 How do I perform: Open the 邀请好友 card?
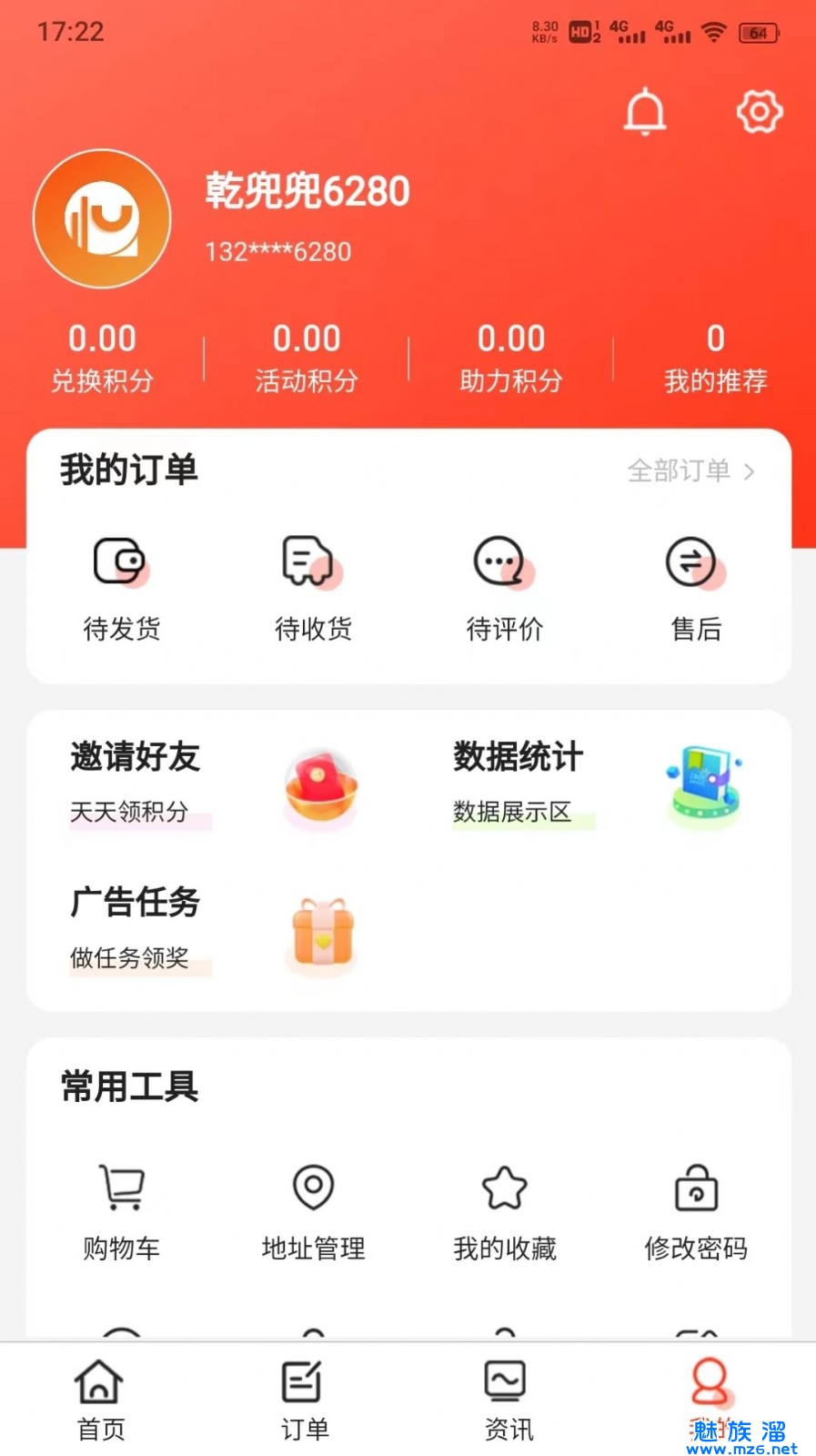click(214, 784)
